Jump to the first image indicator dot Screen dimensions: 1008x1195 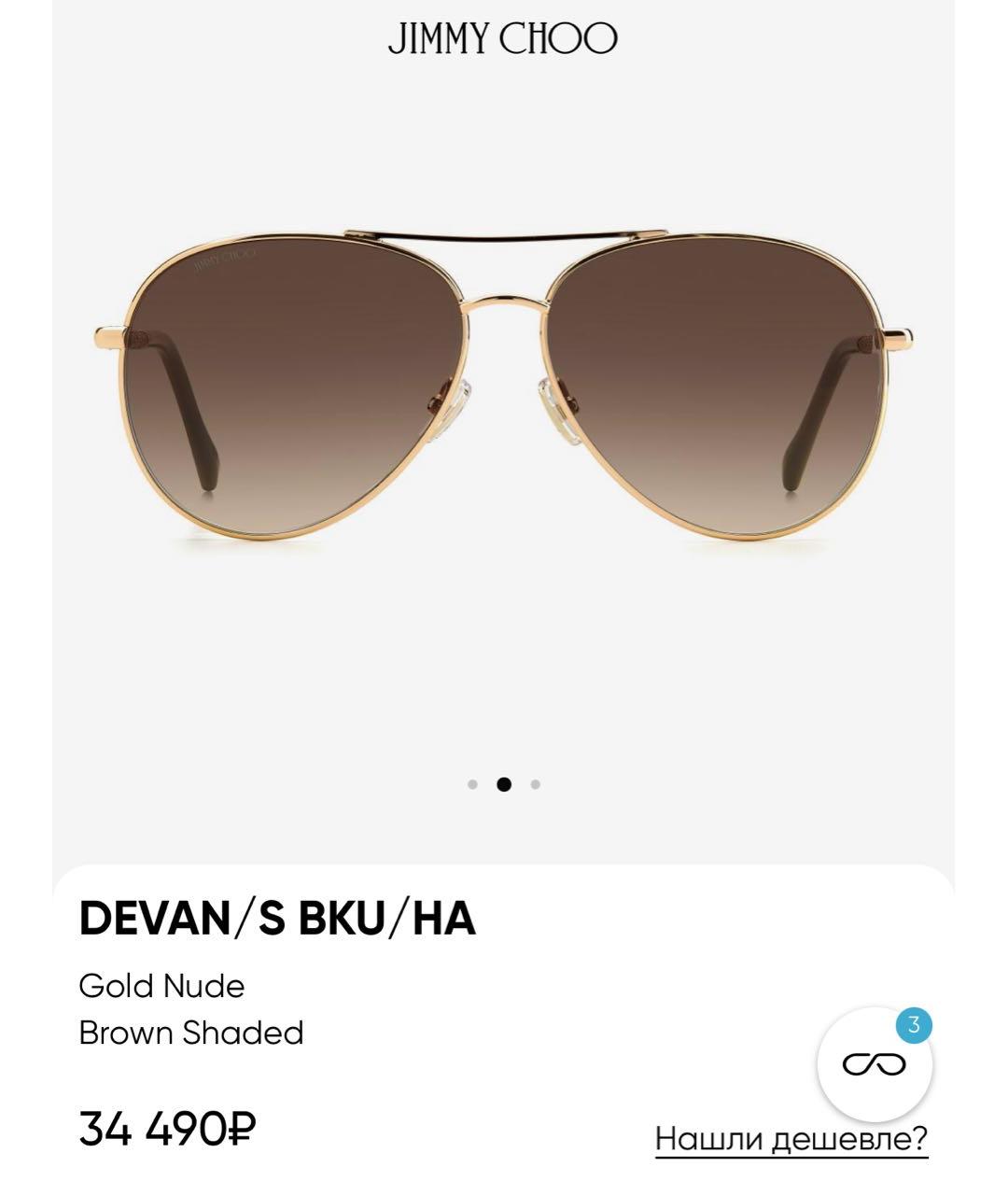pyautogui.click(x=472, y=784)
